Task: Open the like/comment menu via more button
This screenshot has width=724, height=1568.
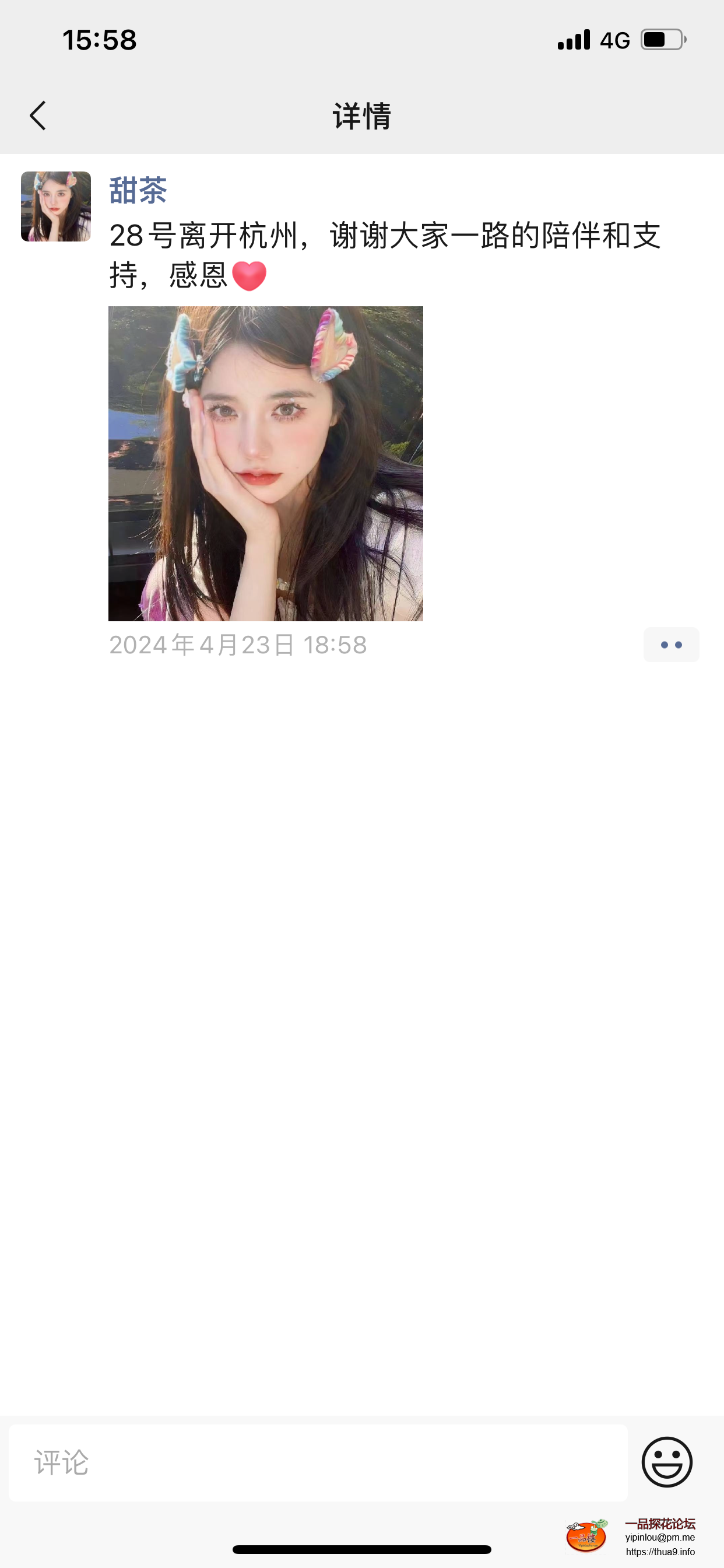Action: click(x=670, y=645)
